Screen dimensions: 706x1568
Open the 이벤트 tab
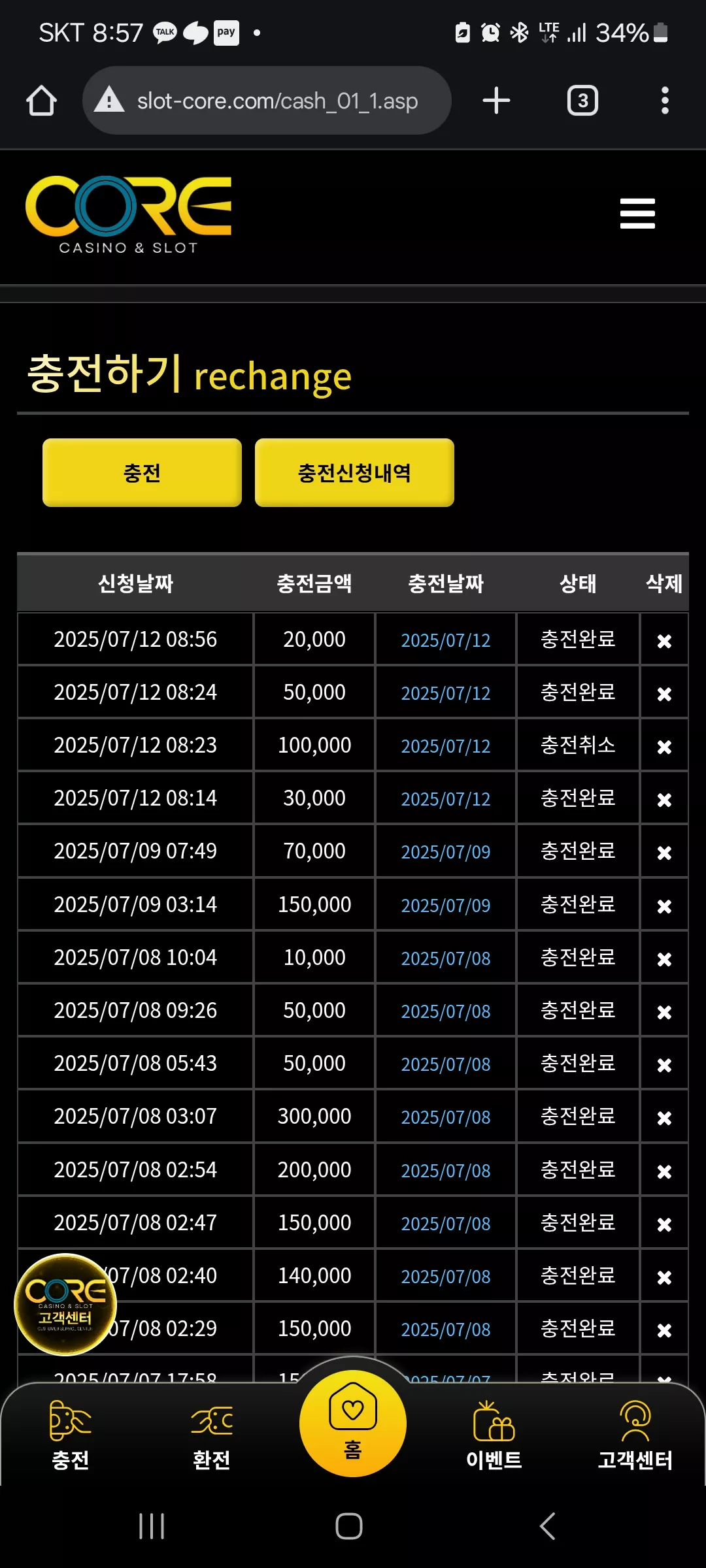point(494,1434)
